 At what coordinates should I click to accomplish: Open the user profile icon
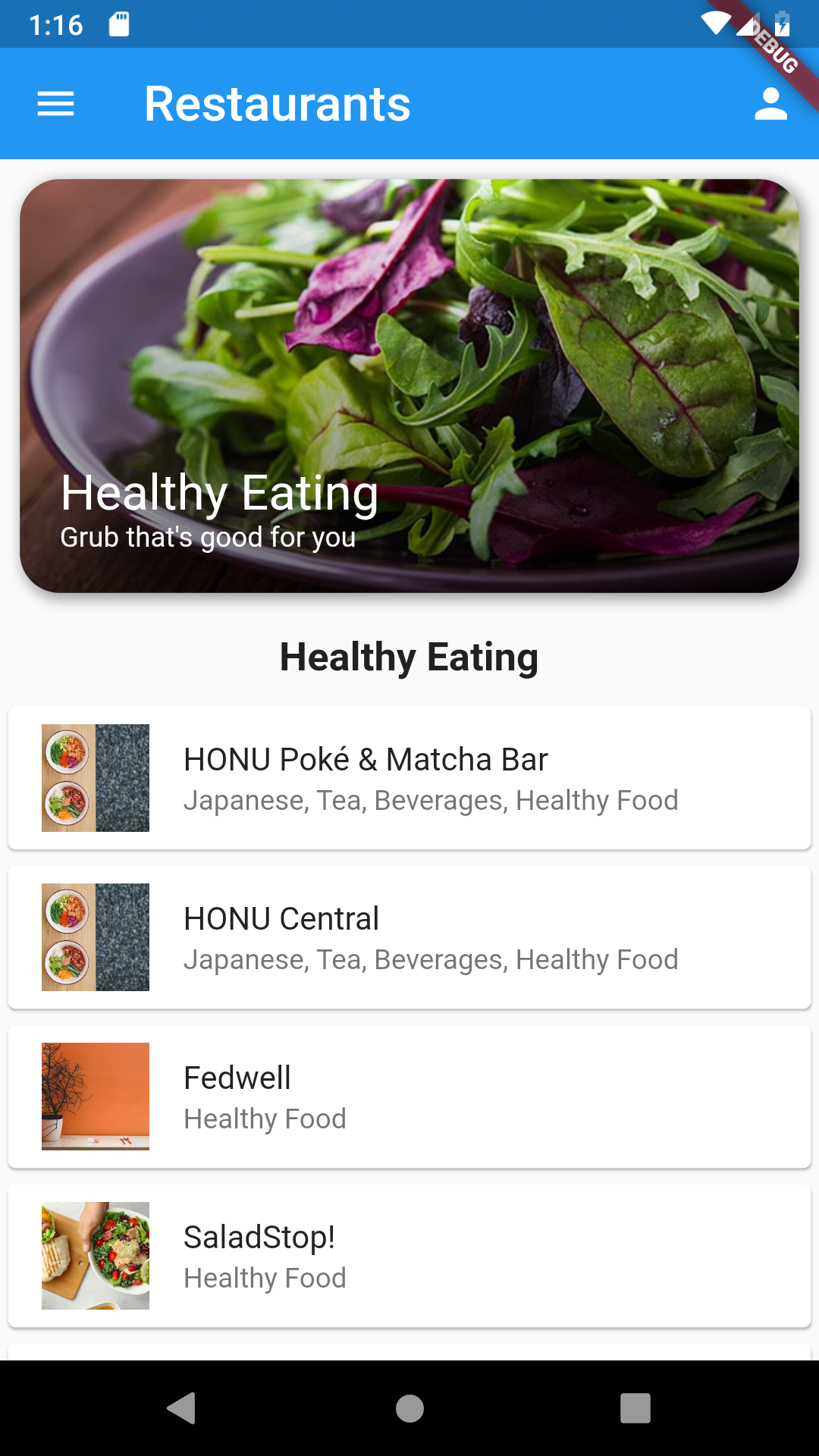click(770, 104)
